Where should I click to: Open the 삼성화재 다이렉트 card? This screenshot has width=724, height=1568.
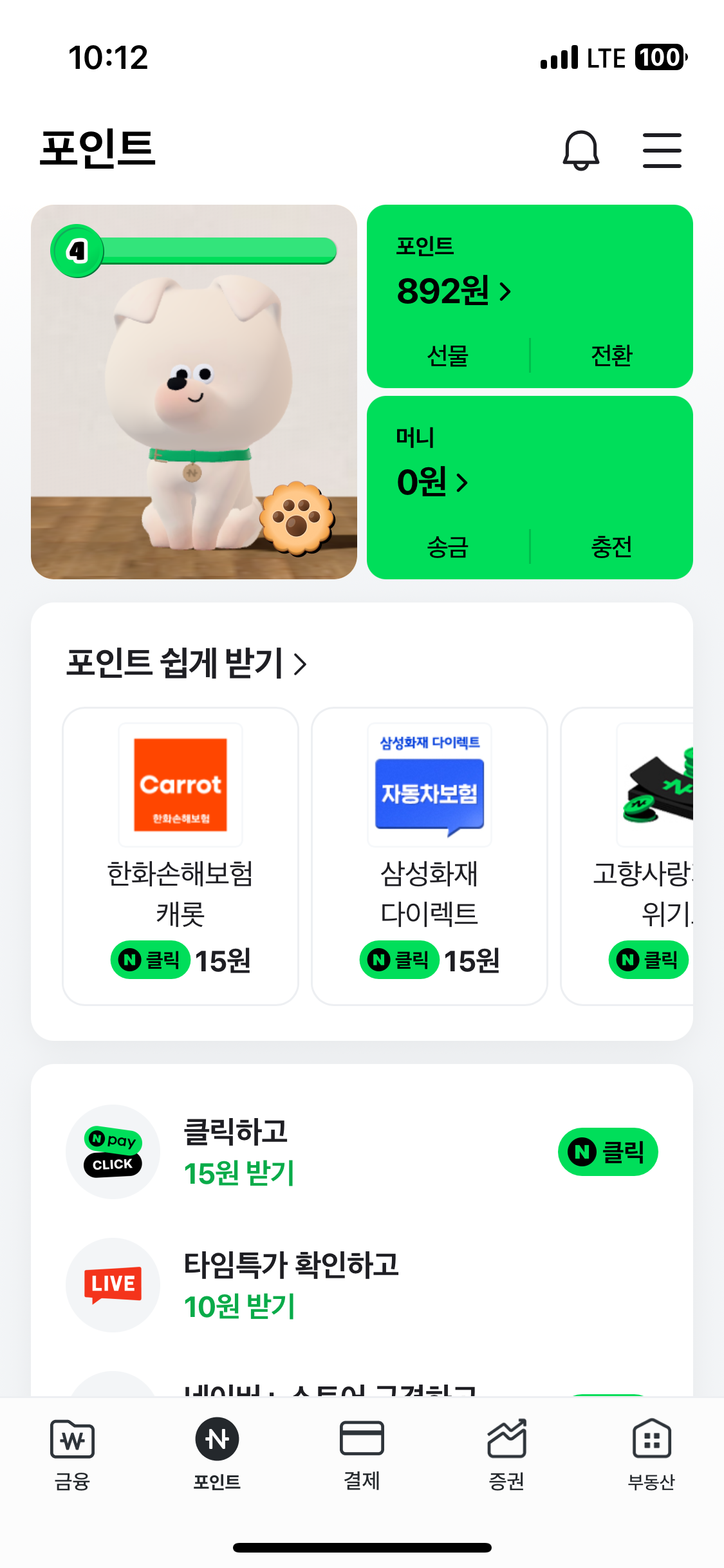(429, 856)
